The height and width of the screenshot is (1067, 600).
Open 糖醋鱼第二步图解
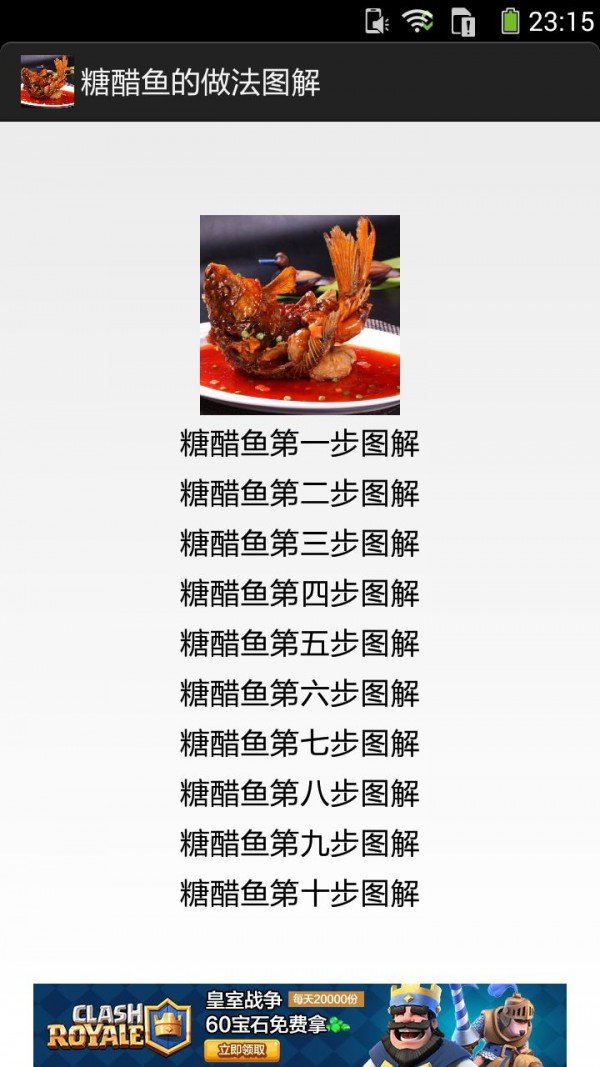pos(299,493)
